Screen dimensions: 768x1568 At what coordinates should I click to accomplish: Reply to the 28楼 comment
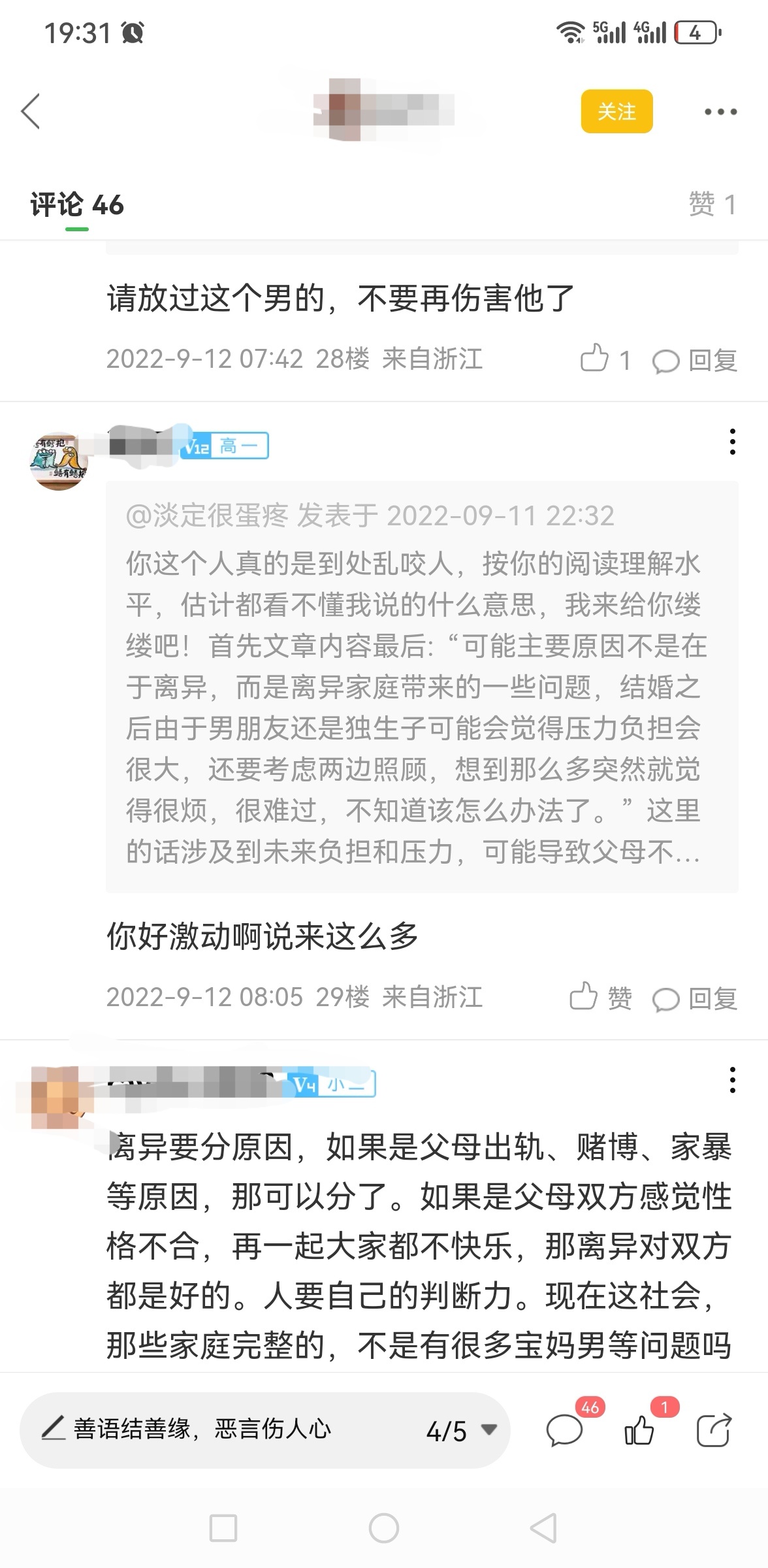695,360
